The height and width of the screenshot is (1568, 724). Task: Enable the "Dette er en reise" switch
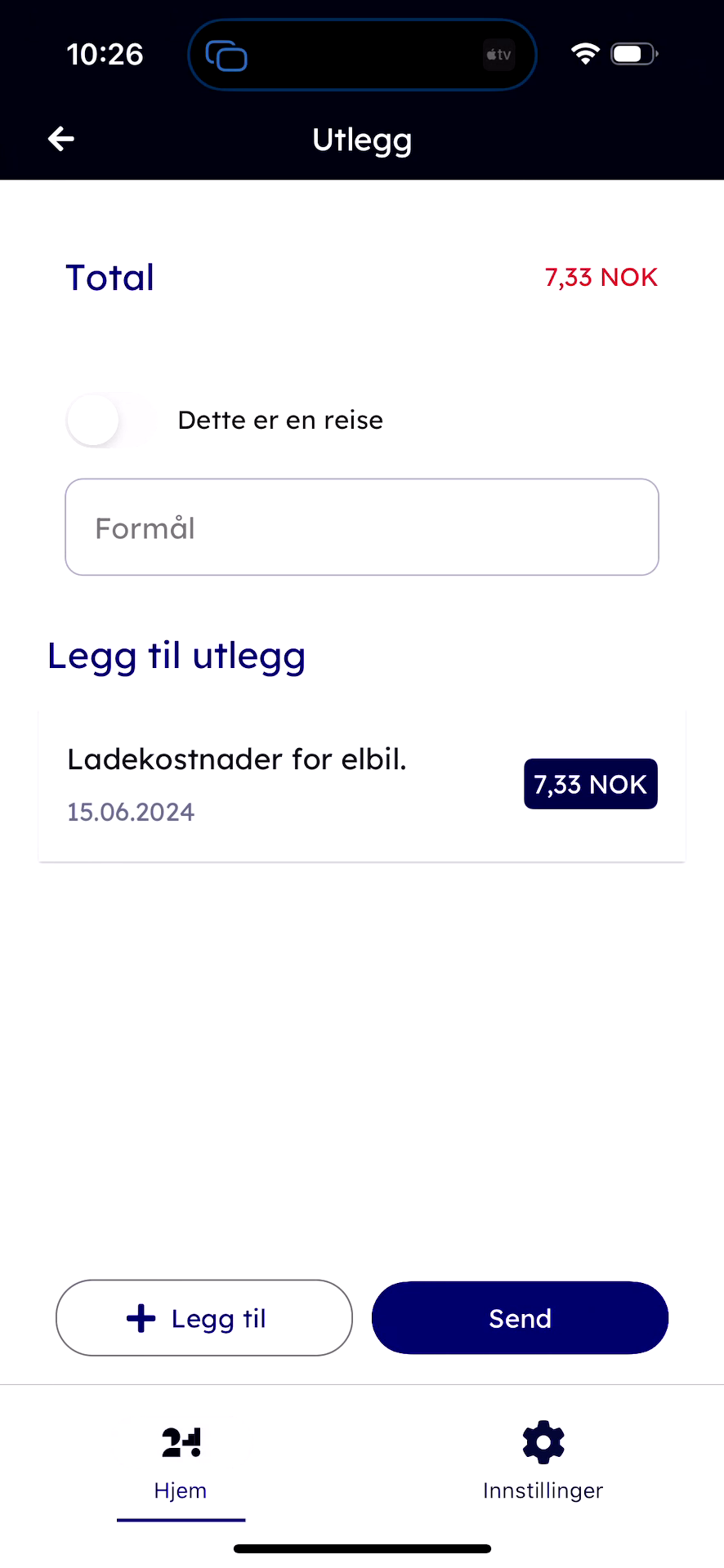pyautogui.click(x=109, y=421)
